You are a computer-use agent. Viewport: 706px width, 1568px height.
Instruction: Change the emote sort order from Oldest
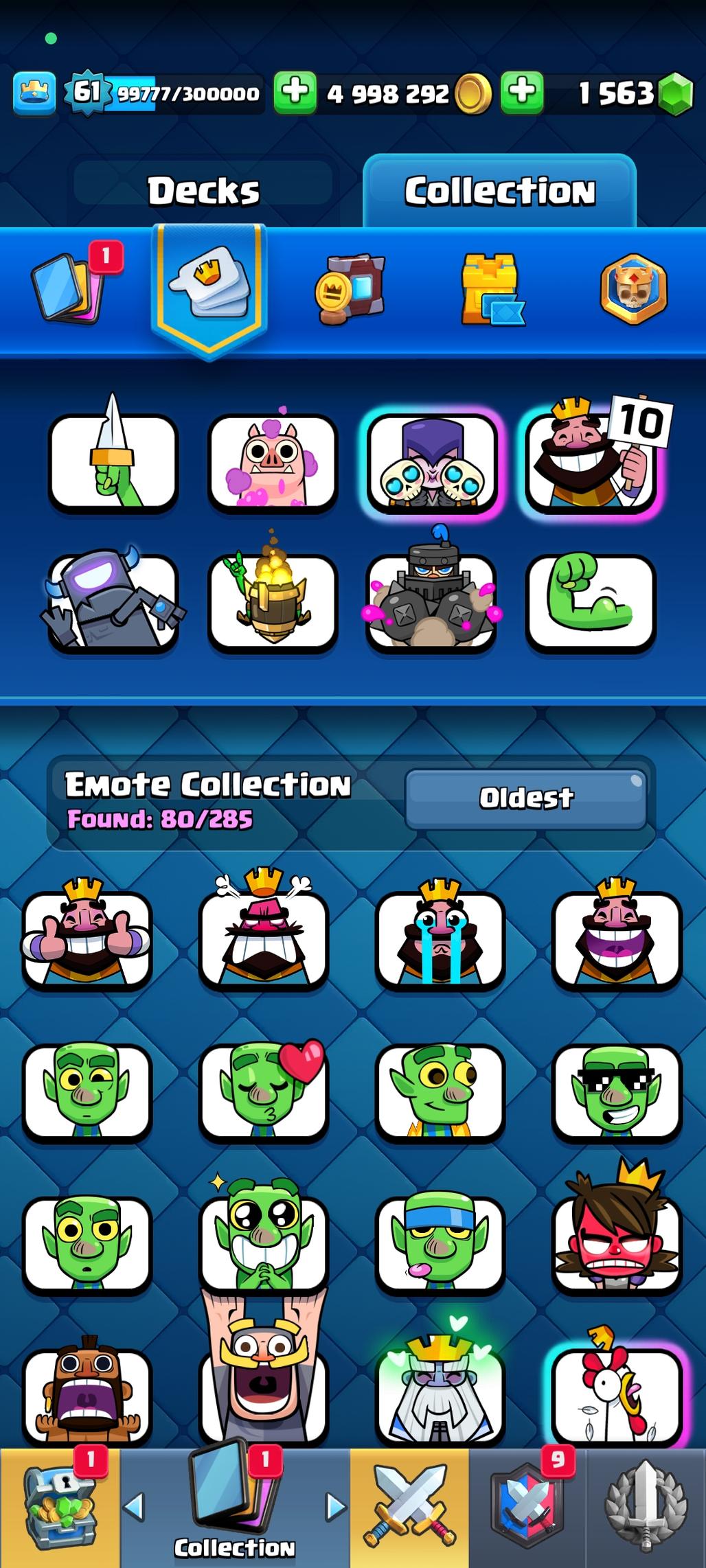tap(525, 798)
